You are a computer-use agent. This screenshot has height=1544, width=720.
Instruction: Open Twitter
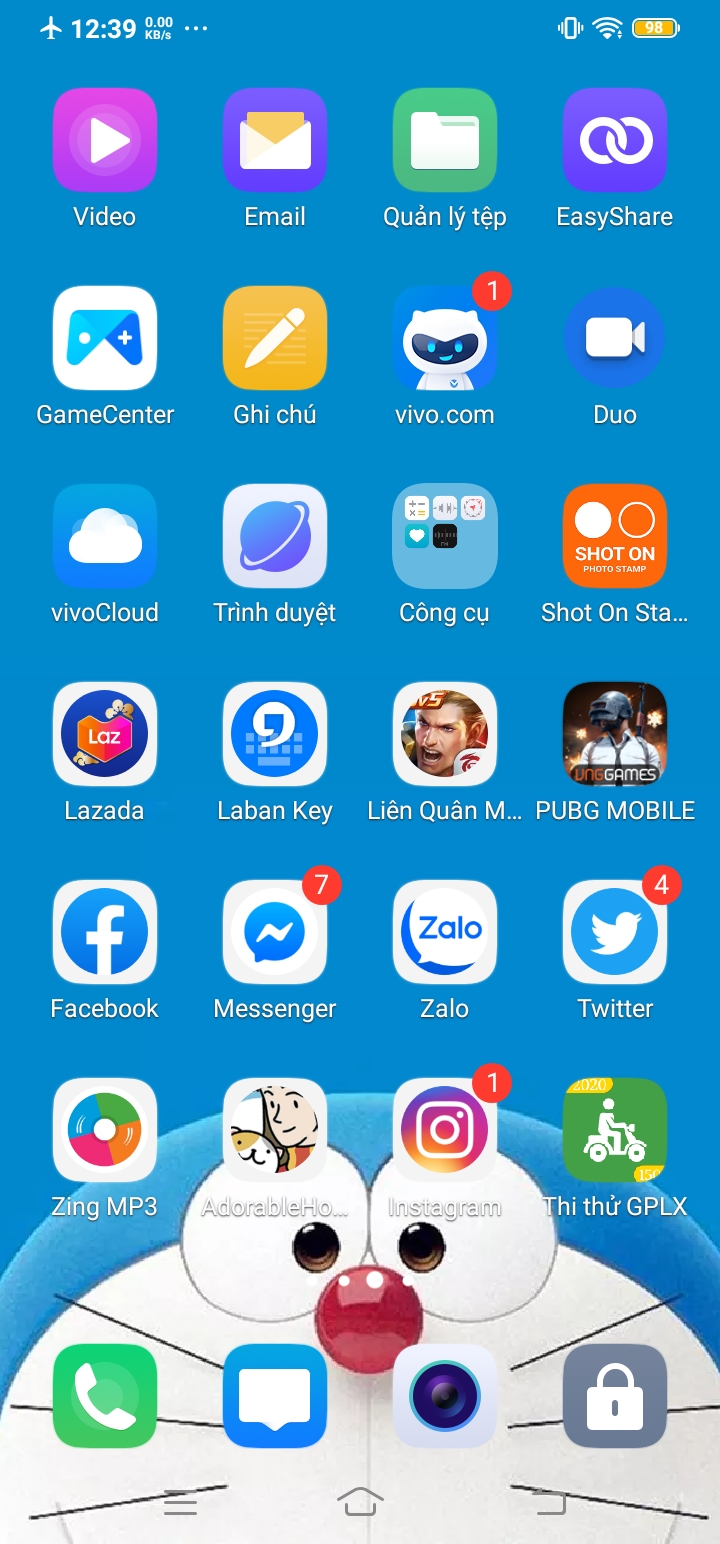coord(615,932)
